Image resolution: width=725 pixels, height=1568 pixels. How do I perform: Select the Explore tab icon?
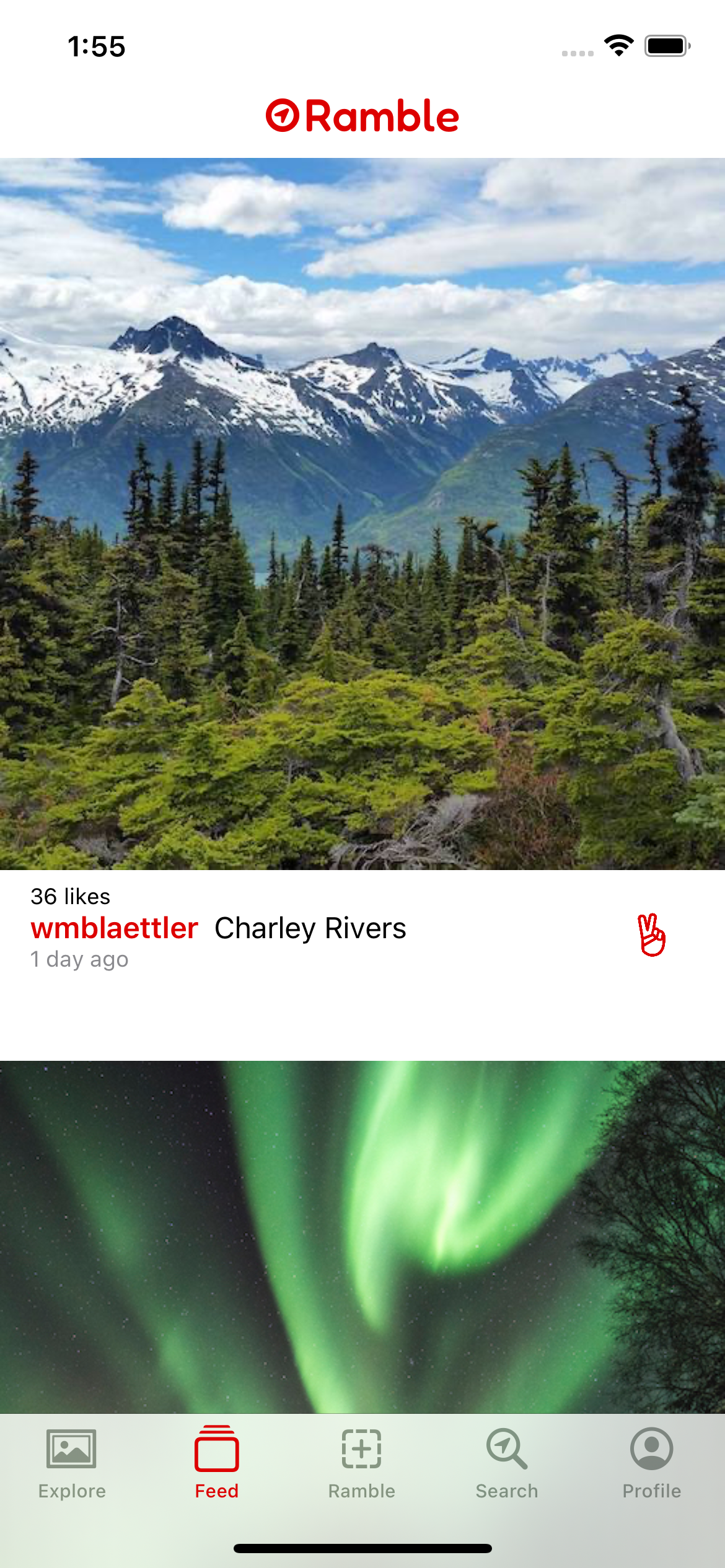coord(70,1449)
